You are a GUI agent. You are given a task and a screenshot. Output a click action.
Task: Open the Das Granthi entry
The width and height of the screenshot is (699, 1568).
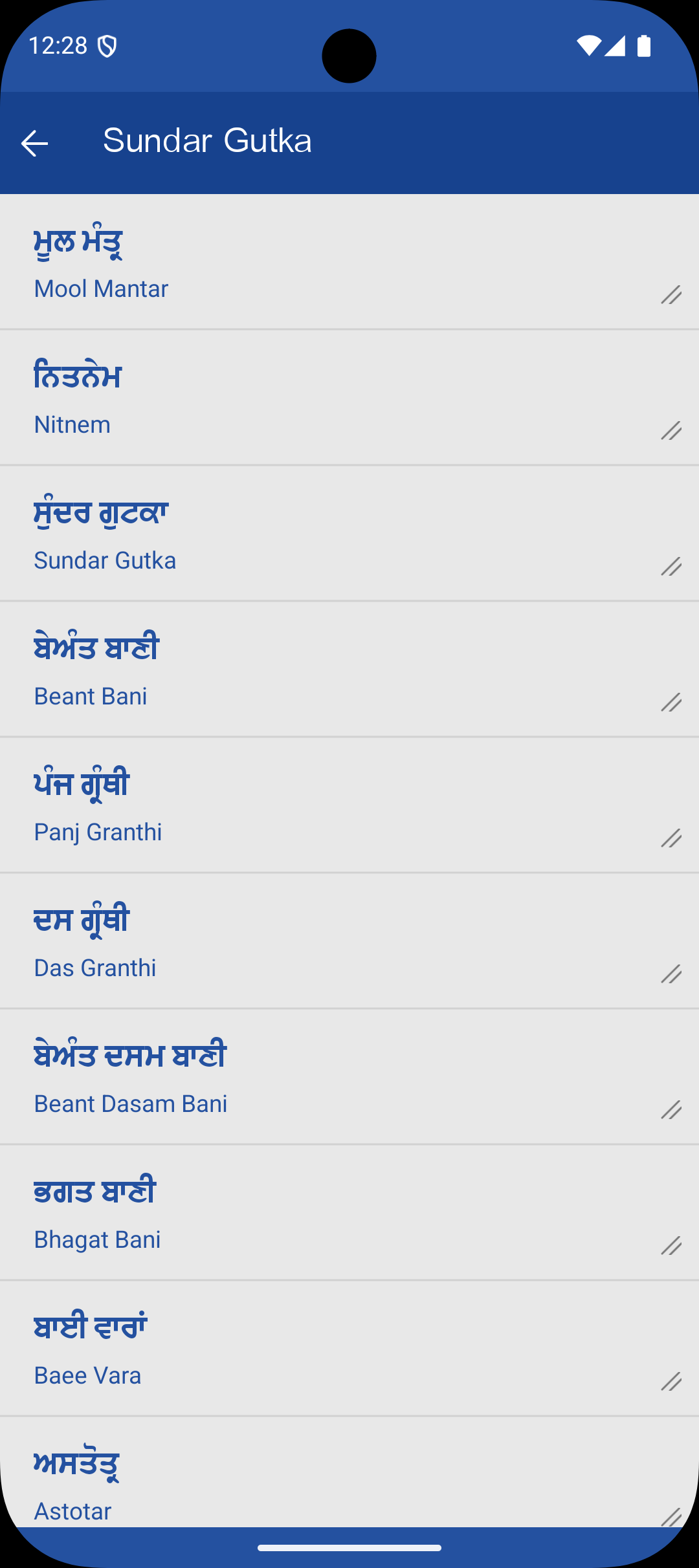[x=349, y=941]
